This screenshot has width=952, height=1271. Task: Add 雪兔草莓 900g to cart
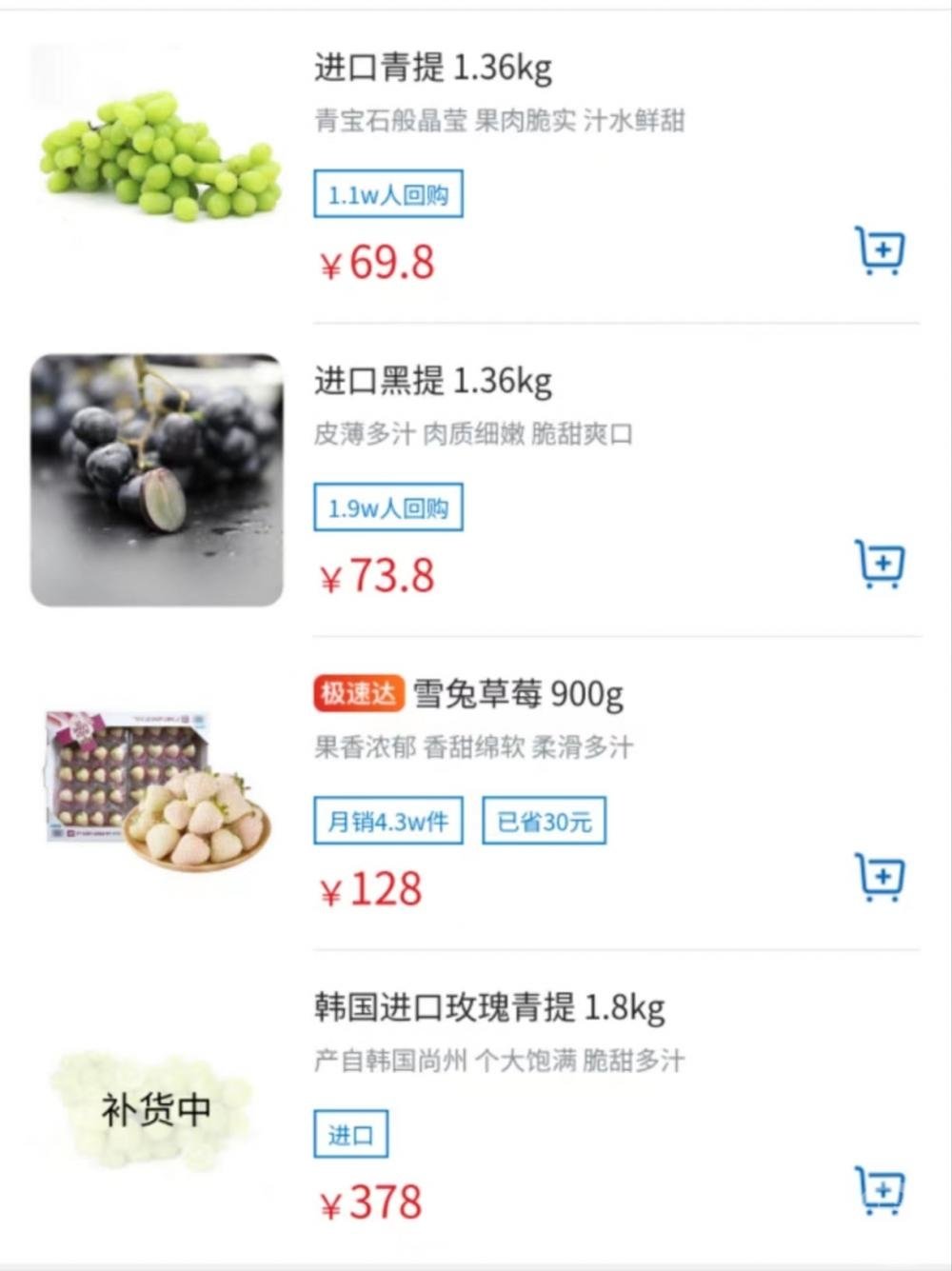880,877
